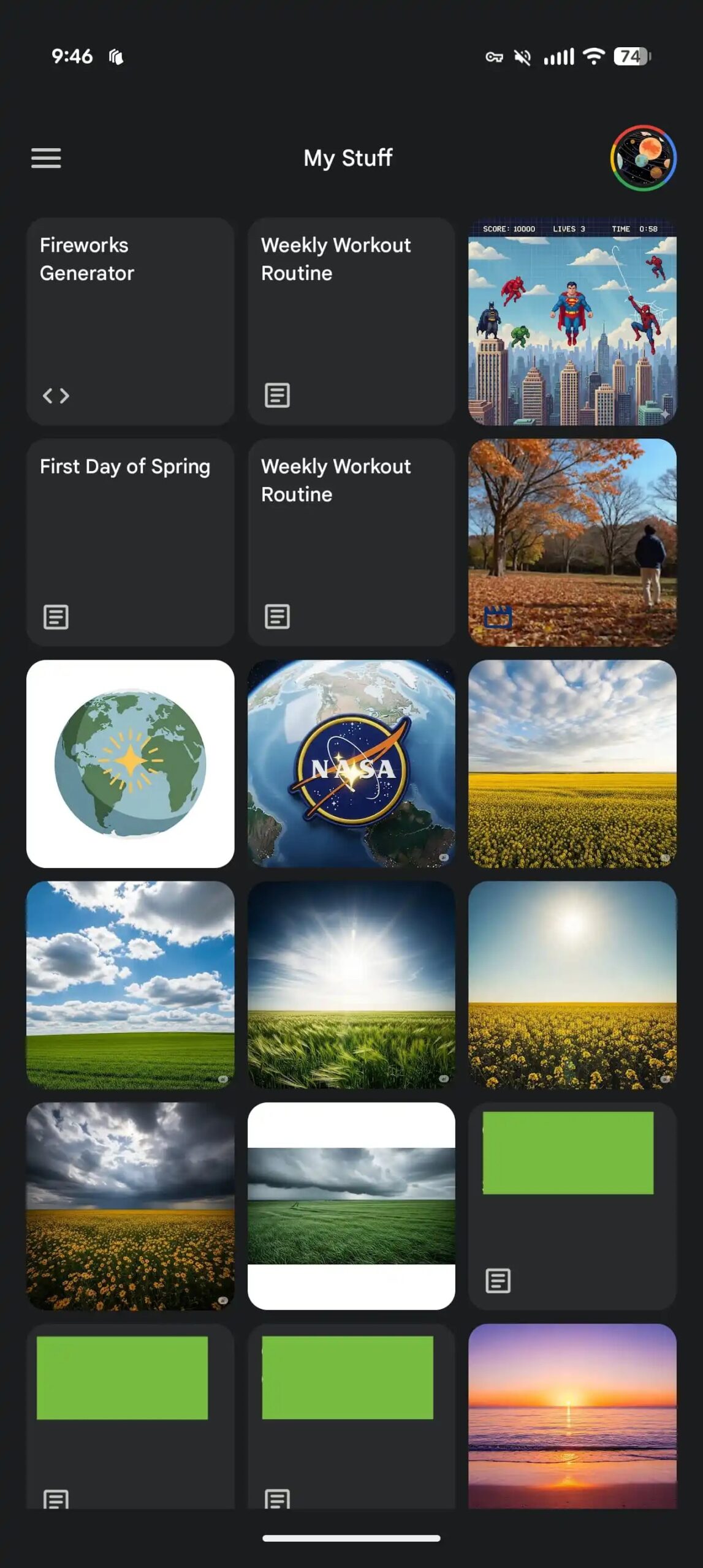The image size is (703, 1568).
Task: Open the pixel superheroes city image
Action: [x=572, y=321]
